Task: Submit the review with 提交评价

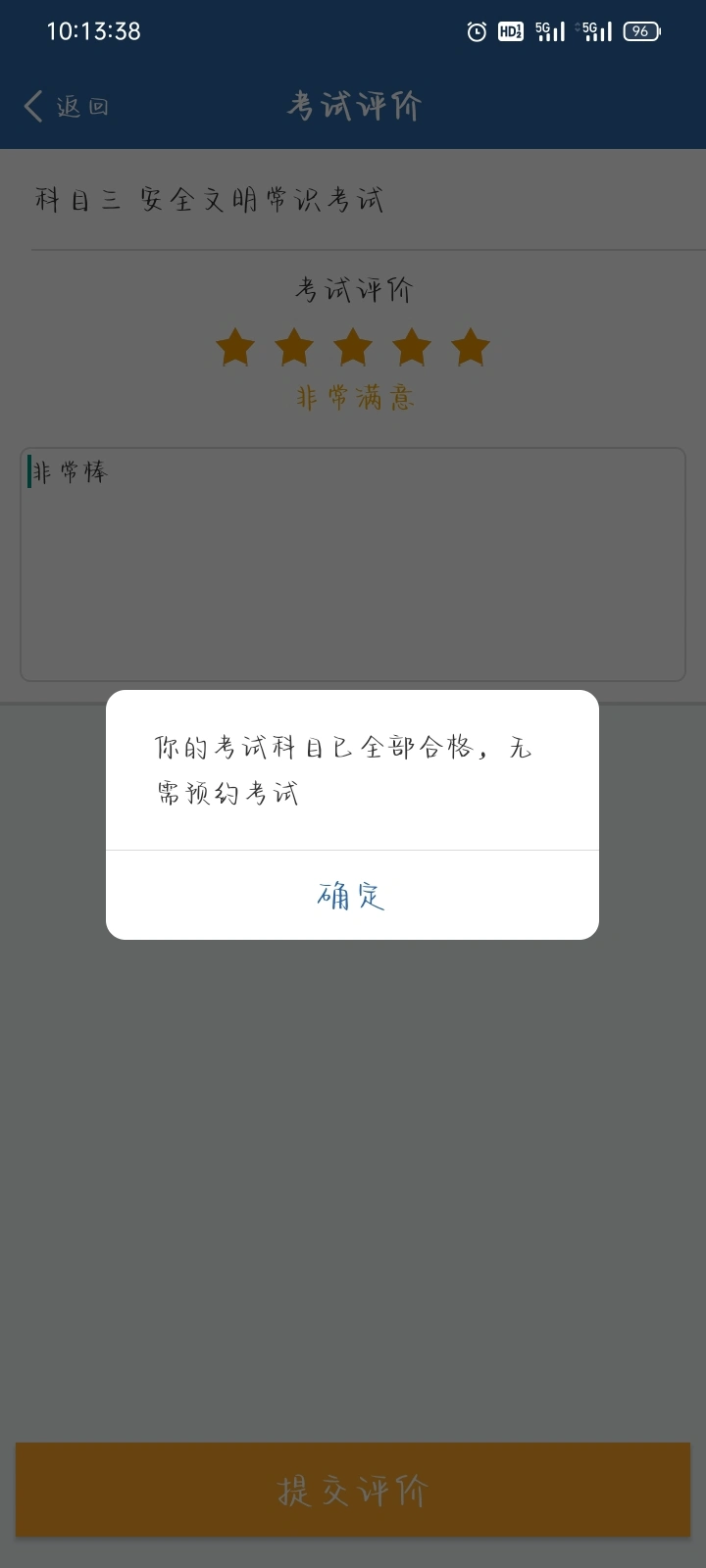Action: (x=353, y=1490)
